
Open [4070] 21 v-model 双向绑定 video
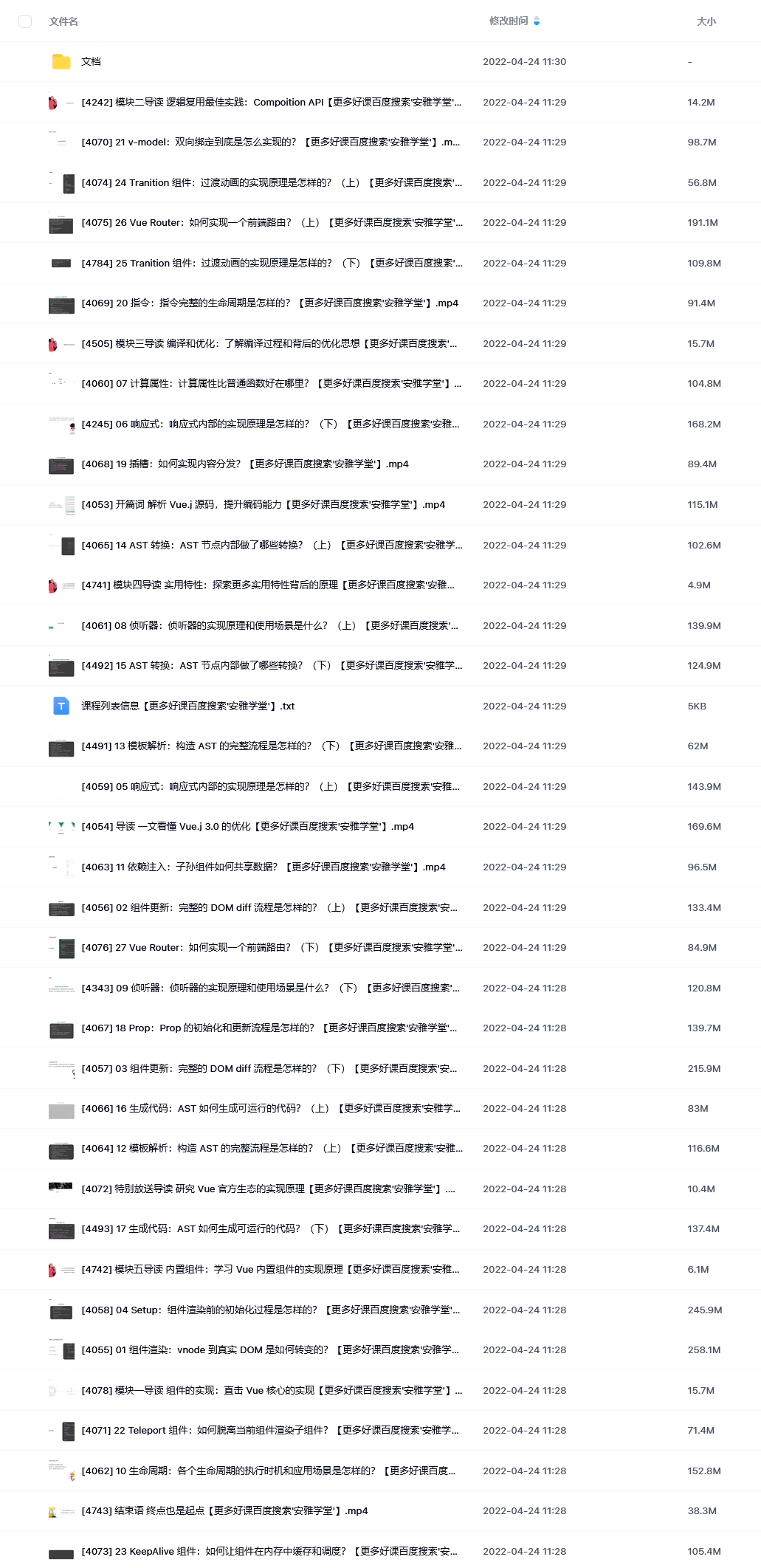[271, 142]
